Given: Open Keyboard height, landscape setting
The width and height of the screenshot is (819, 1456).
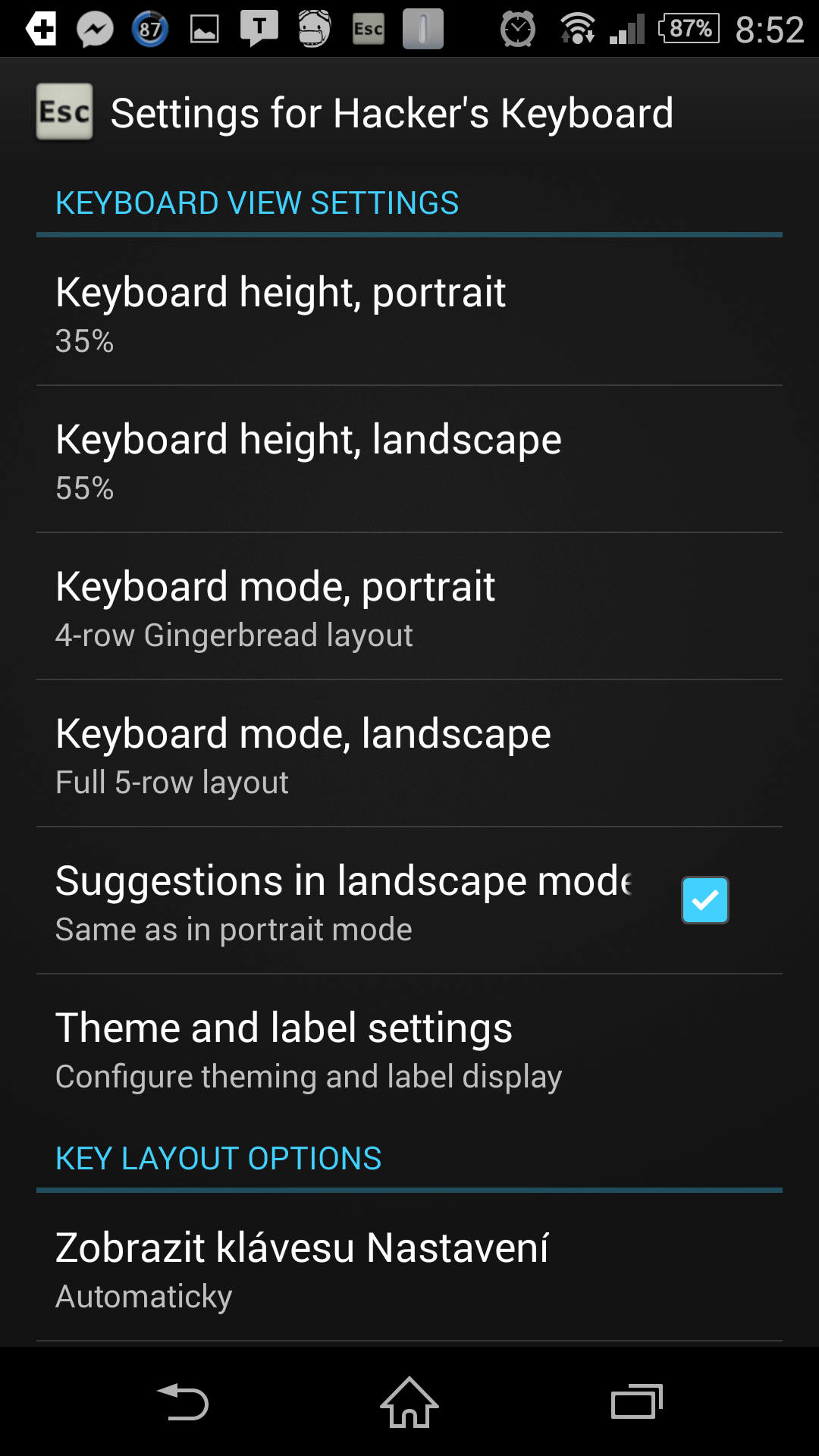Looking at the screenshot, I should pos(409,460).
